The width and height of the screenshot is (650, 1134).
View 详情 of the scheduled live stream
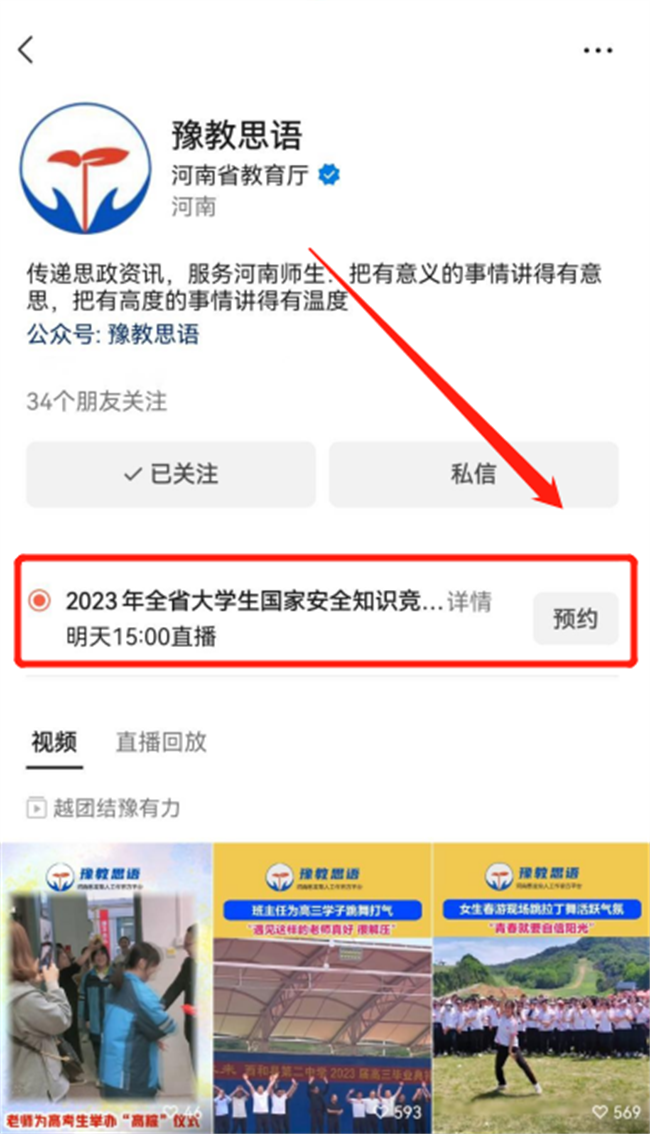pos(468,602)
